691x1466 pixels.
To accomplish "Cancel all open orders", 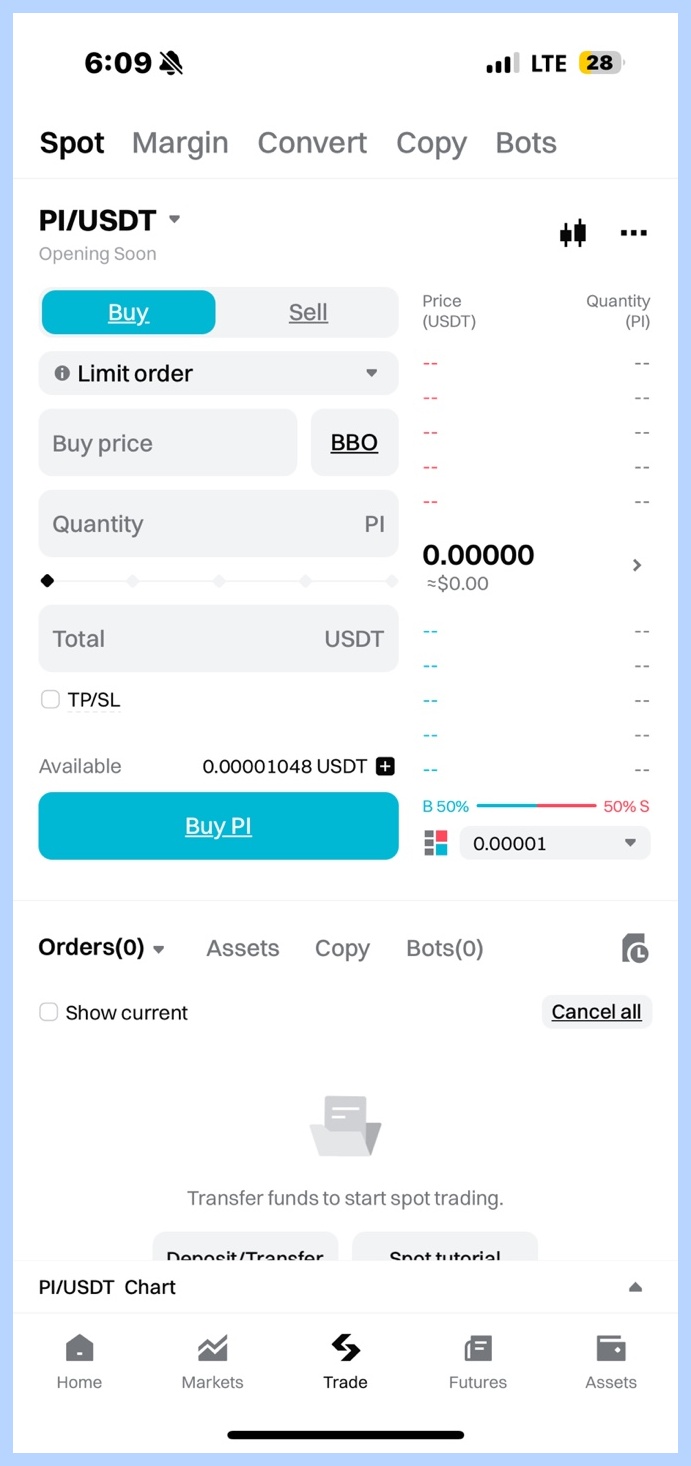I will click(596, 1012).
